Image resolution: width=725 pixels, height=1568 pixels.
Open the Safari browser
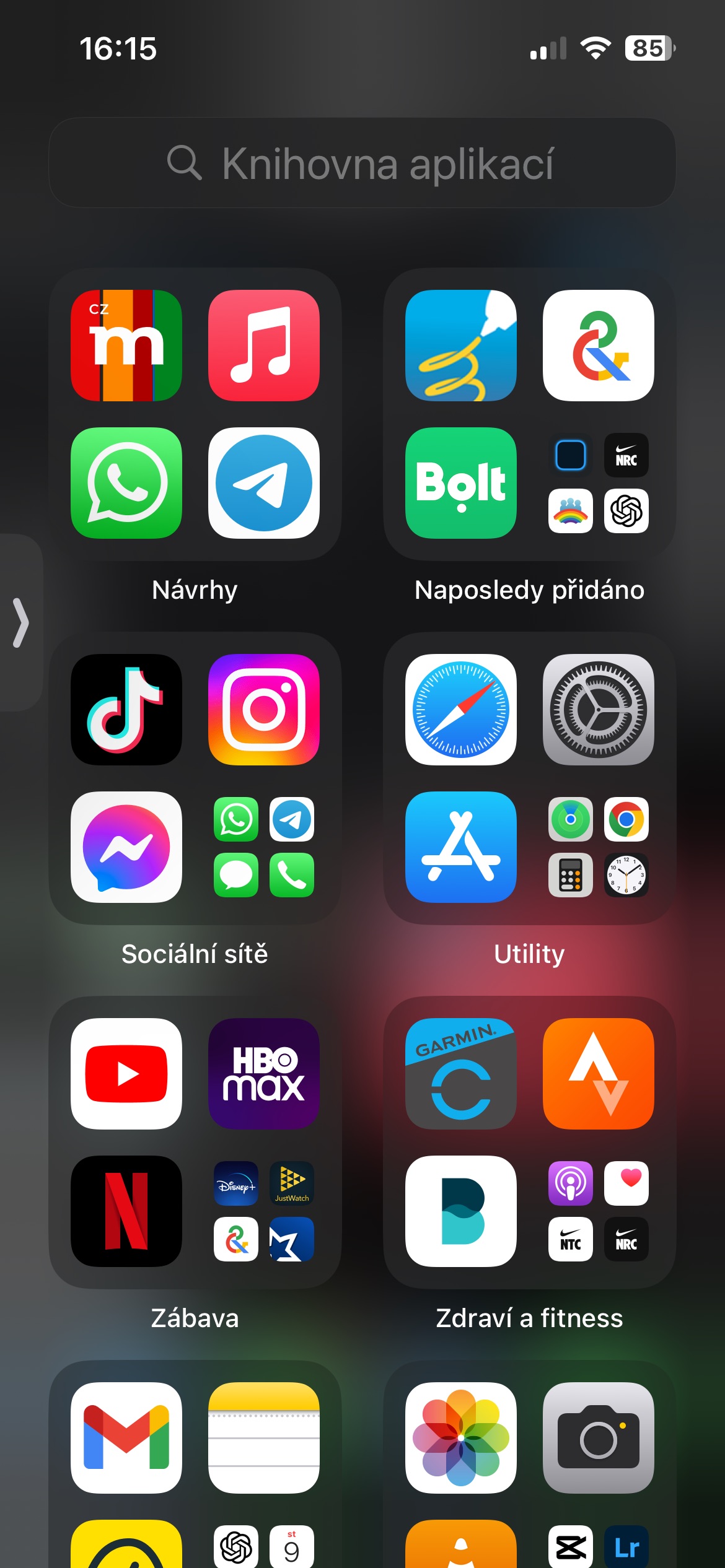tap(460, 710)
